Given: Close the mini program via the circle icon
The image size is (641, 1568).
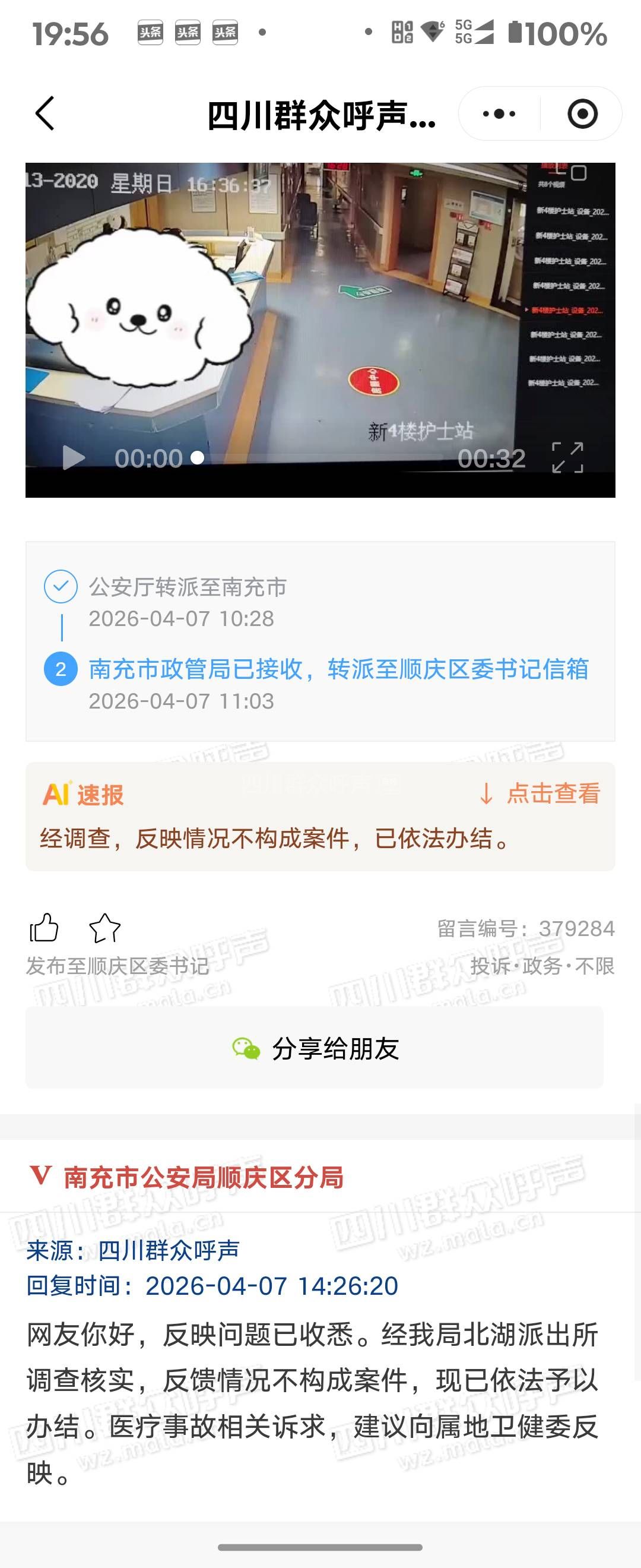Looking at the screenshot, I should (x=582, y=114).
